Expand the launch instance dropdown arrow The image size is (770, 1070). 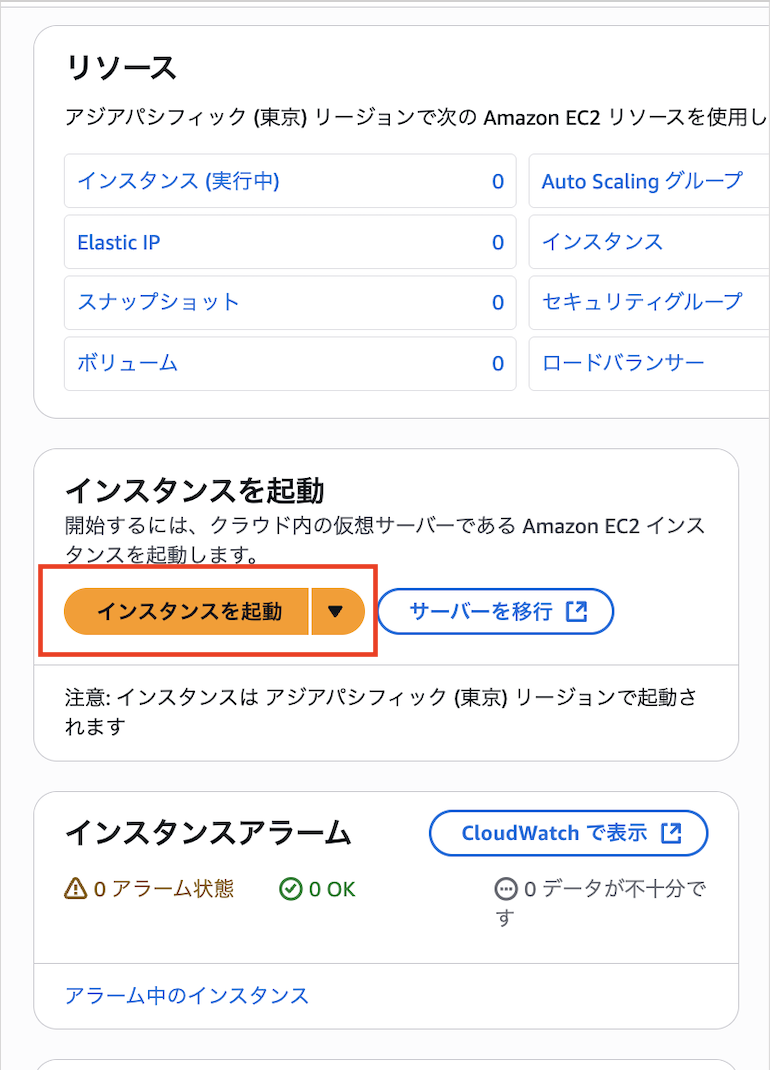[337, 611]
